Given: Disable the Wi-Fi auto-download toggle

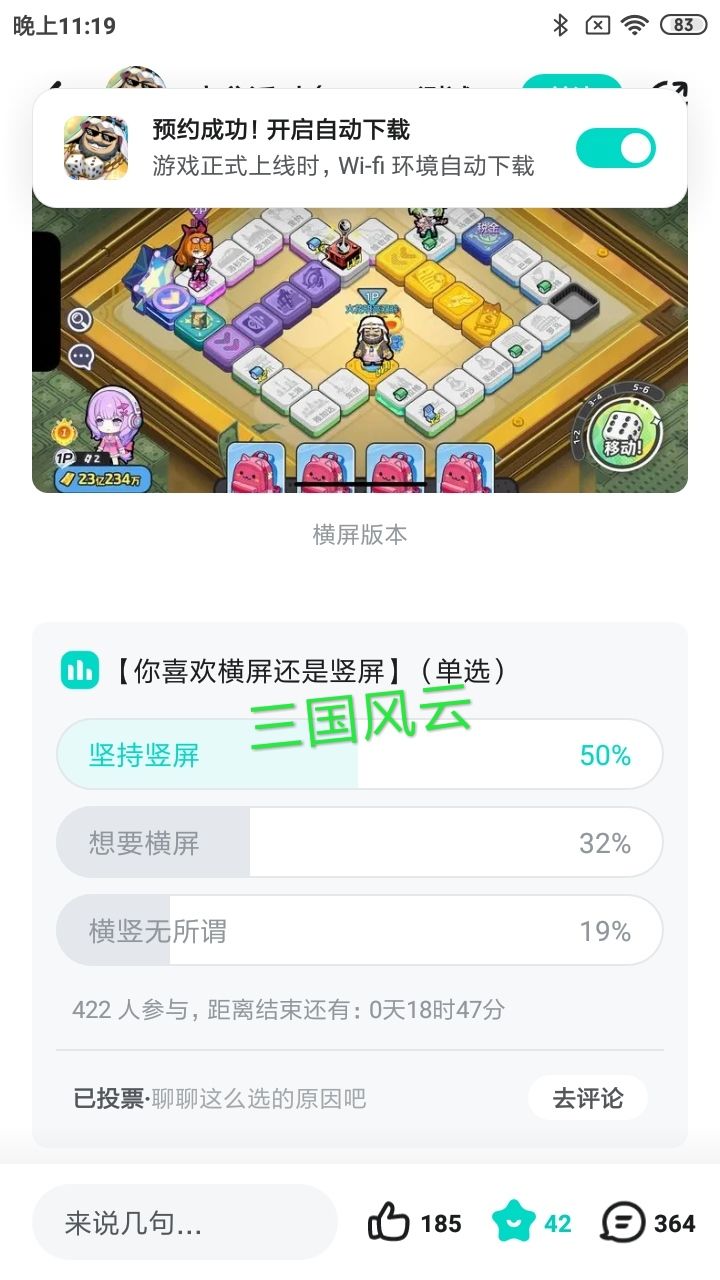Looking at the screenshot, I should click(618, 147).
